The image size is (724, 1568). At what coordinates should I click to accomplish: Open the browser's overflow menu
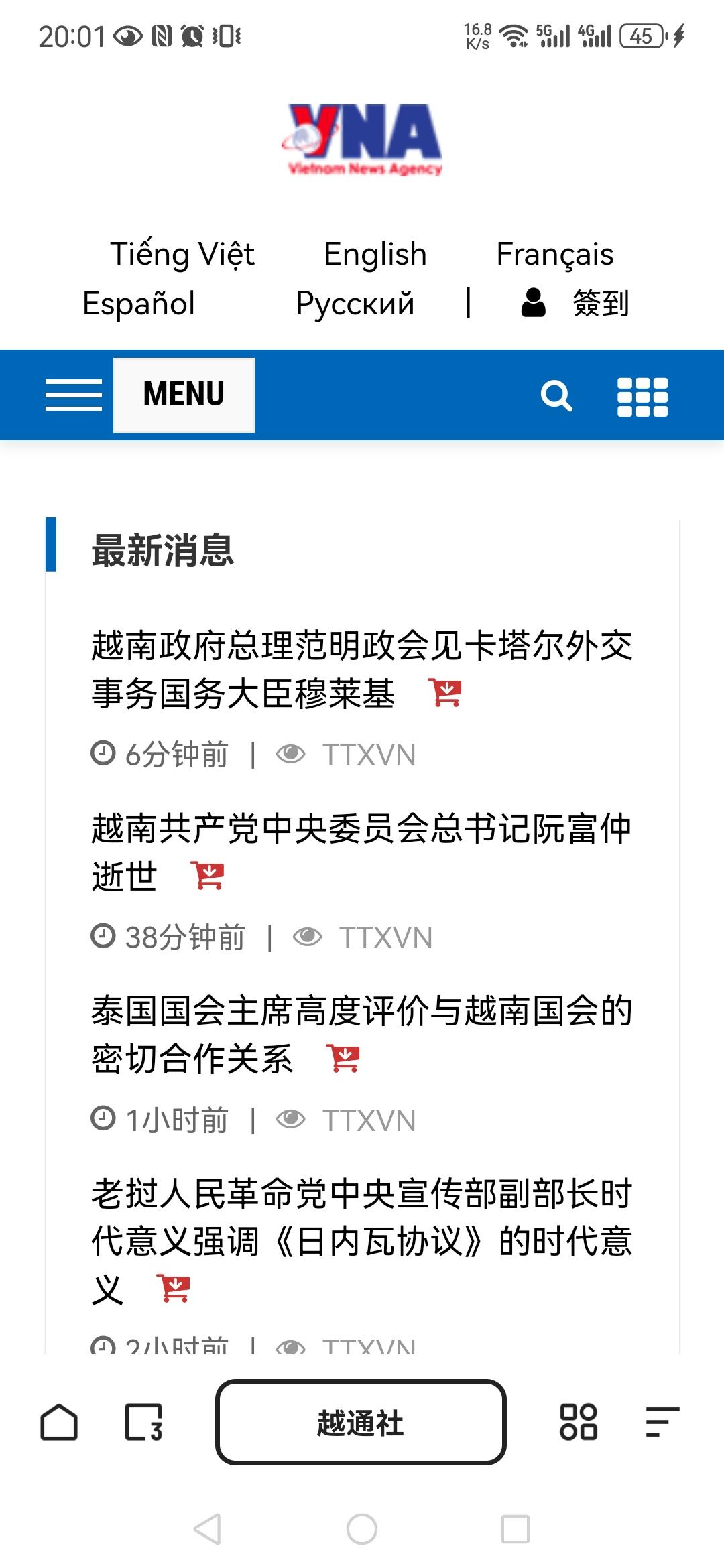coord(662,1422)
